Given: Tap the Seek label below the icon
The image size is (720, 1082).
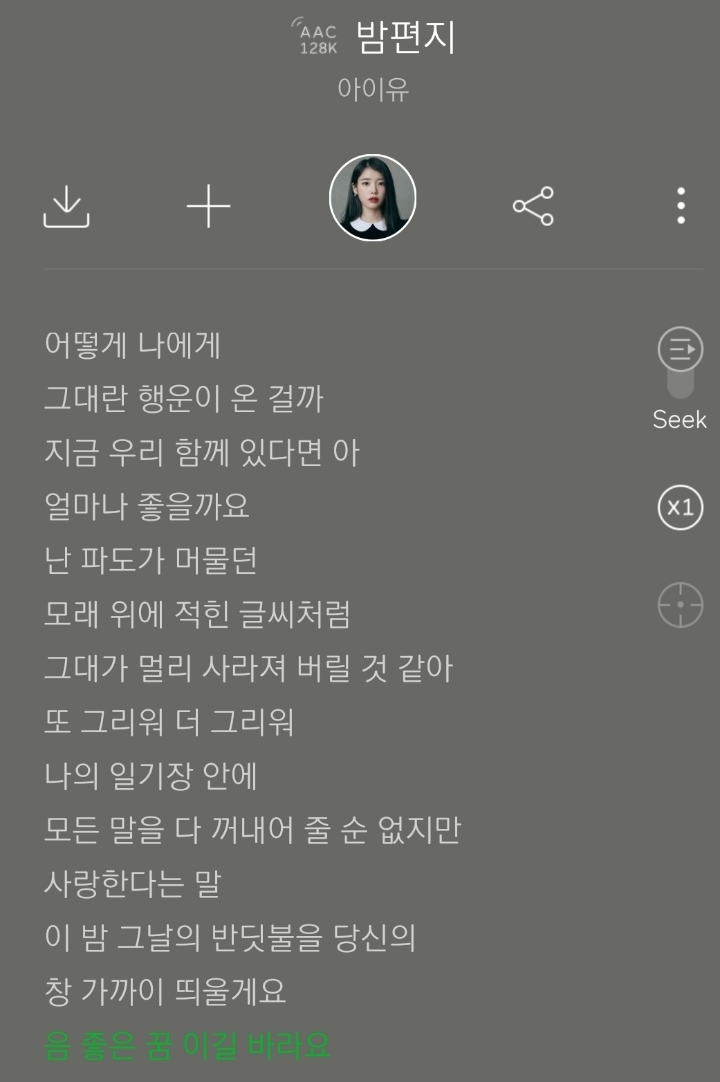Looking at the screenshot, I should pyautogui.click(x=679, y=421).
